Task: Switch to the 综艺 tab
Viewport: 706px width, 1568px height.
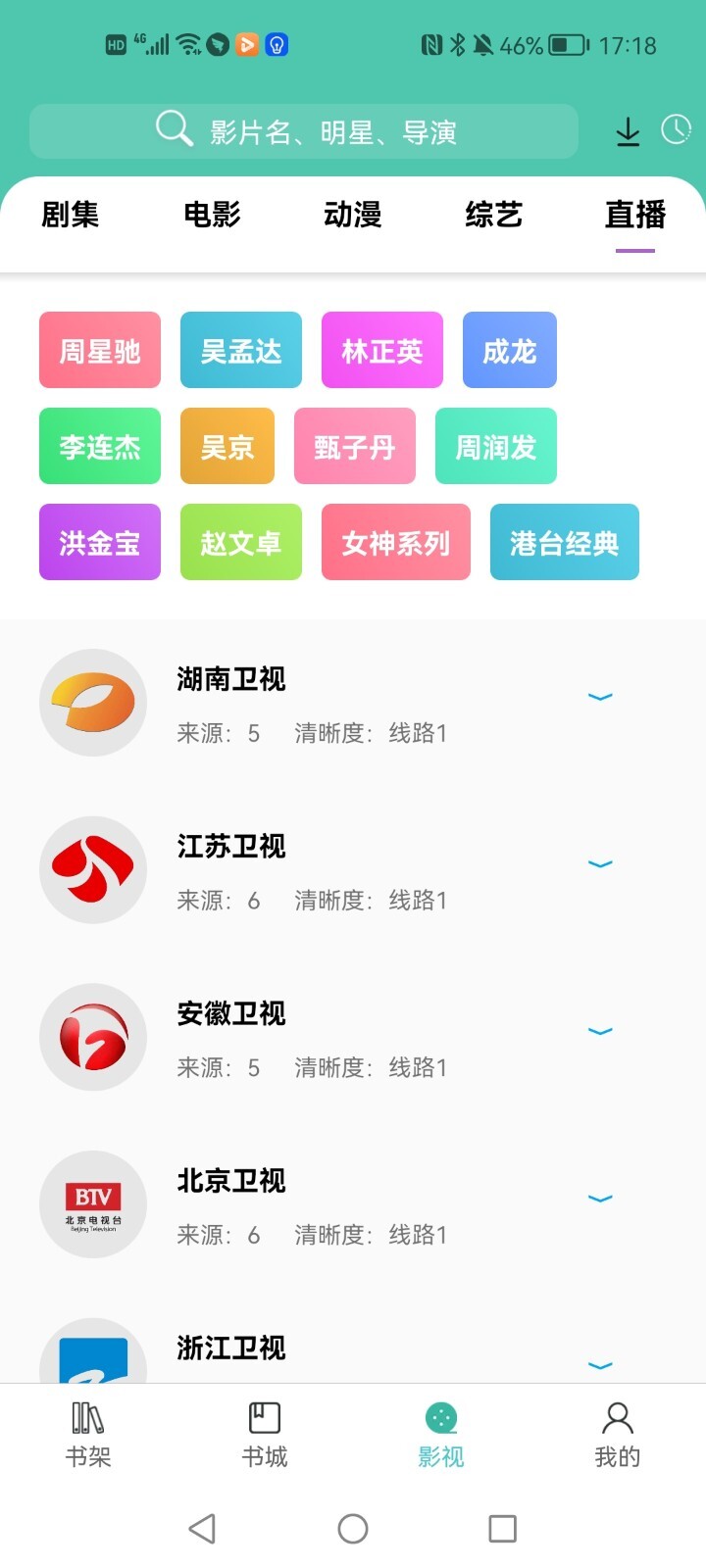Action: coord(494,214)
